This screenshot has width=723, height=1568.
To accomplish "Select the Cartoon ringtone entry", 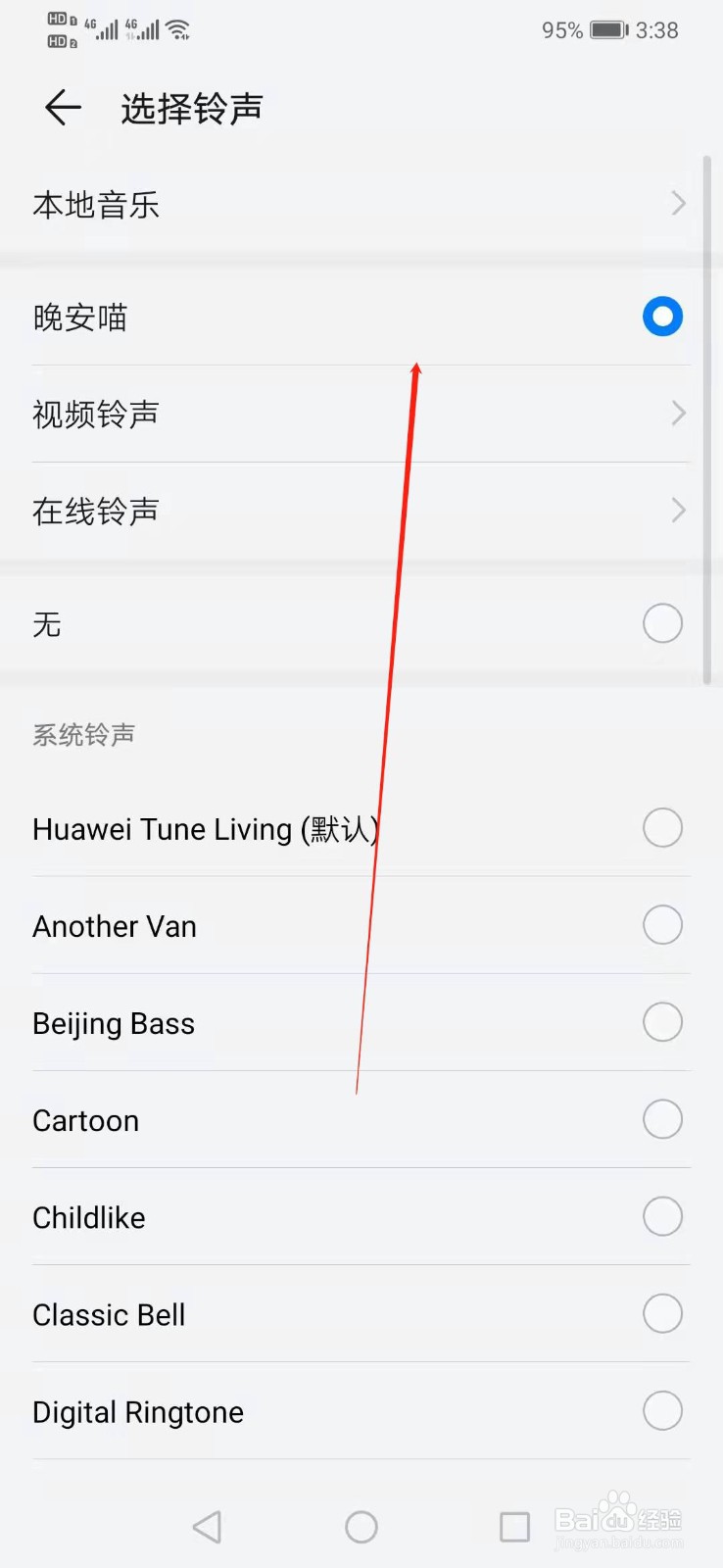I will click(361, 1119).
